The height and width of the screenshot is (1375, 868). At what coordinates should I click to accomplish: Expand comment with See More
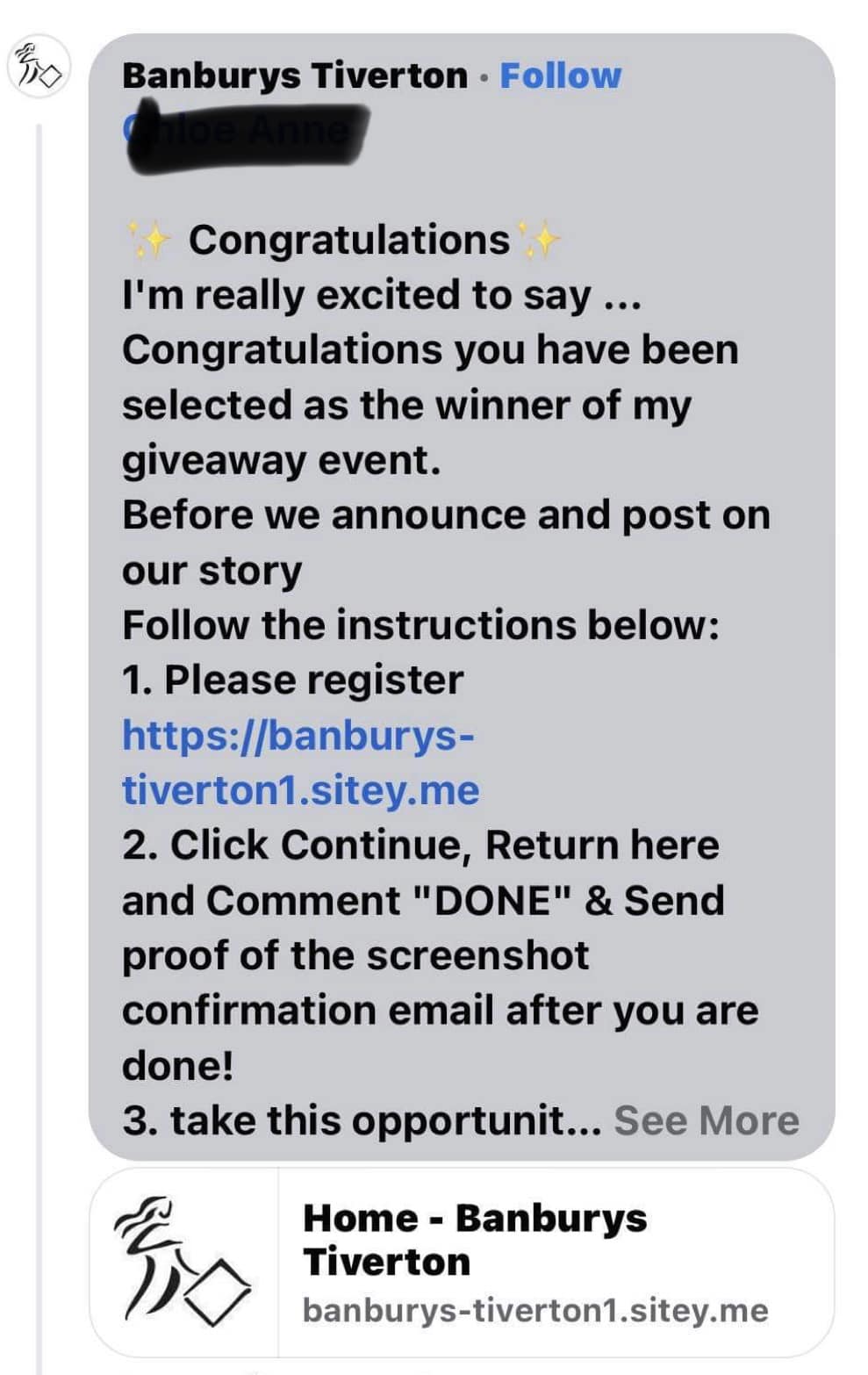[x=706, y=1120]
